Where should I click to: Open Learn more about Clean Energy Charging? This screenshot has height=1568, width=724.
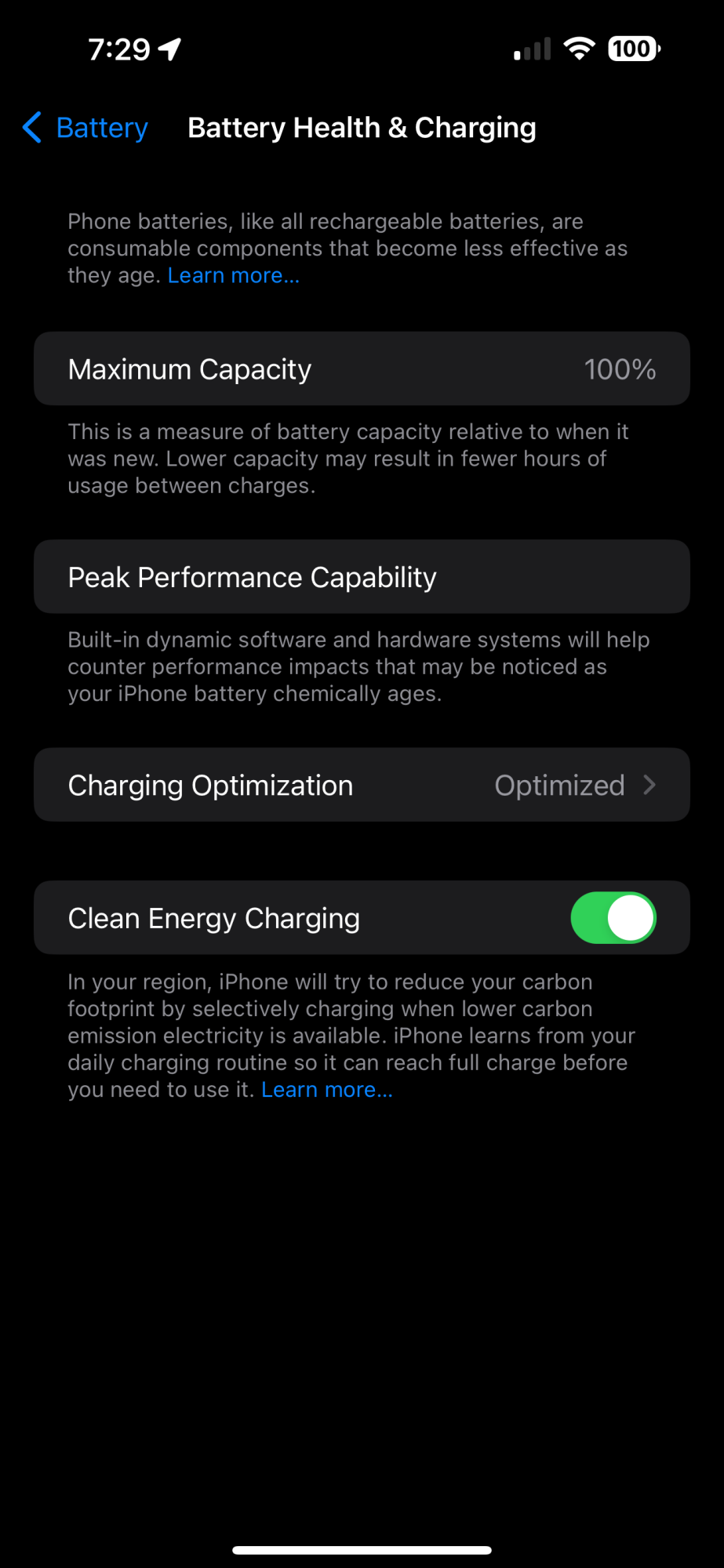click(x=326, y=1090)
